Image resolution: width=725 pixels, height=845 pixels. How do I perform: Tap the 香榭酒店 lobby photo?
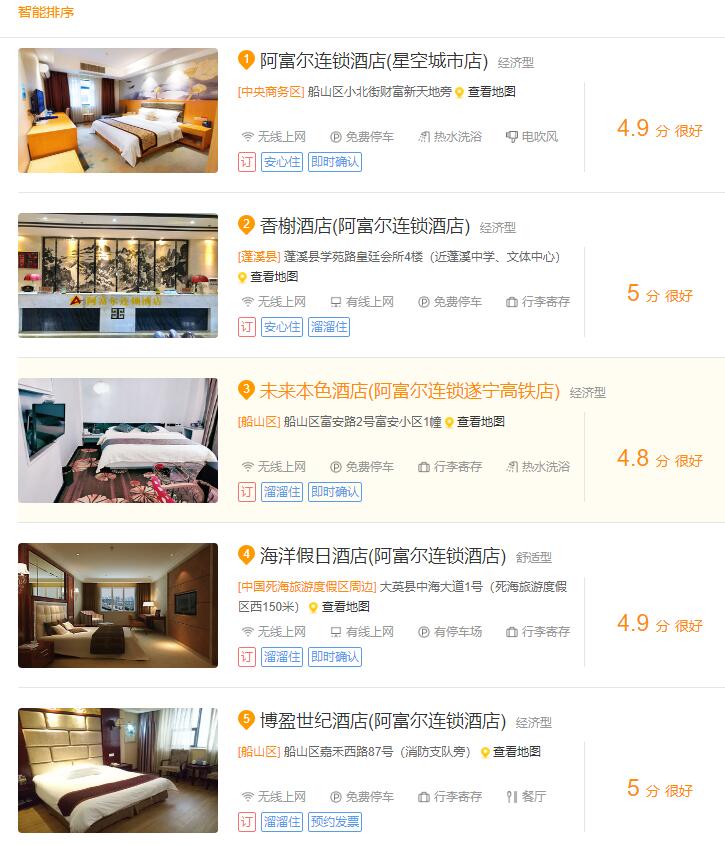click(118, 275)
